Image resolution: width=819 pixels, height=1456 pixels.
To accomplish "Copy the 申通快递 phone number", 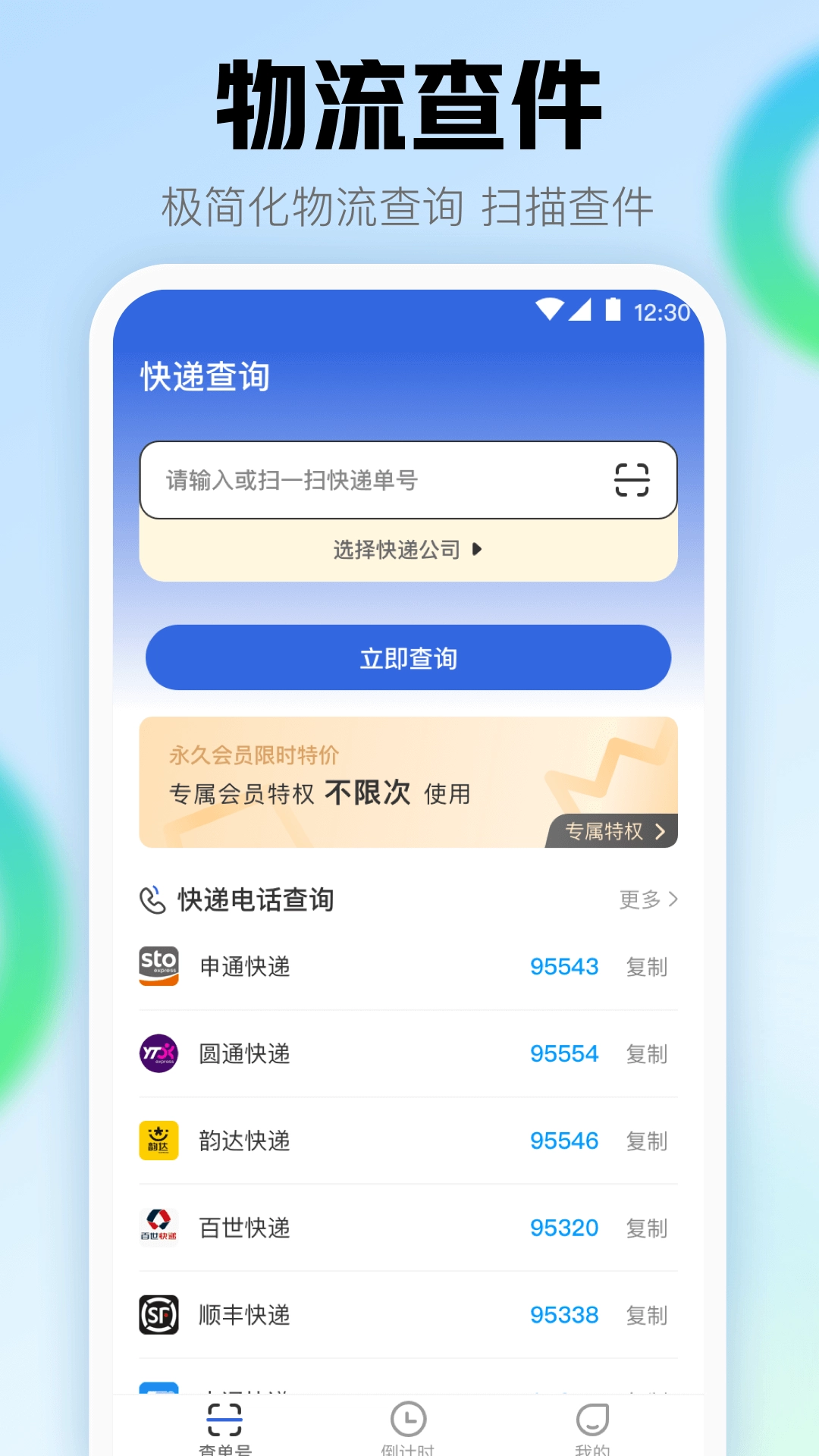I will [x=646, y=965].
